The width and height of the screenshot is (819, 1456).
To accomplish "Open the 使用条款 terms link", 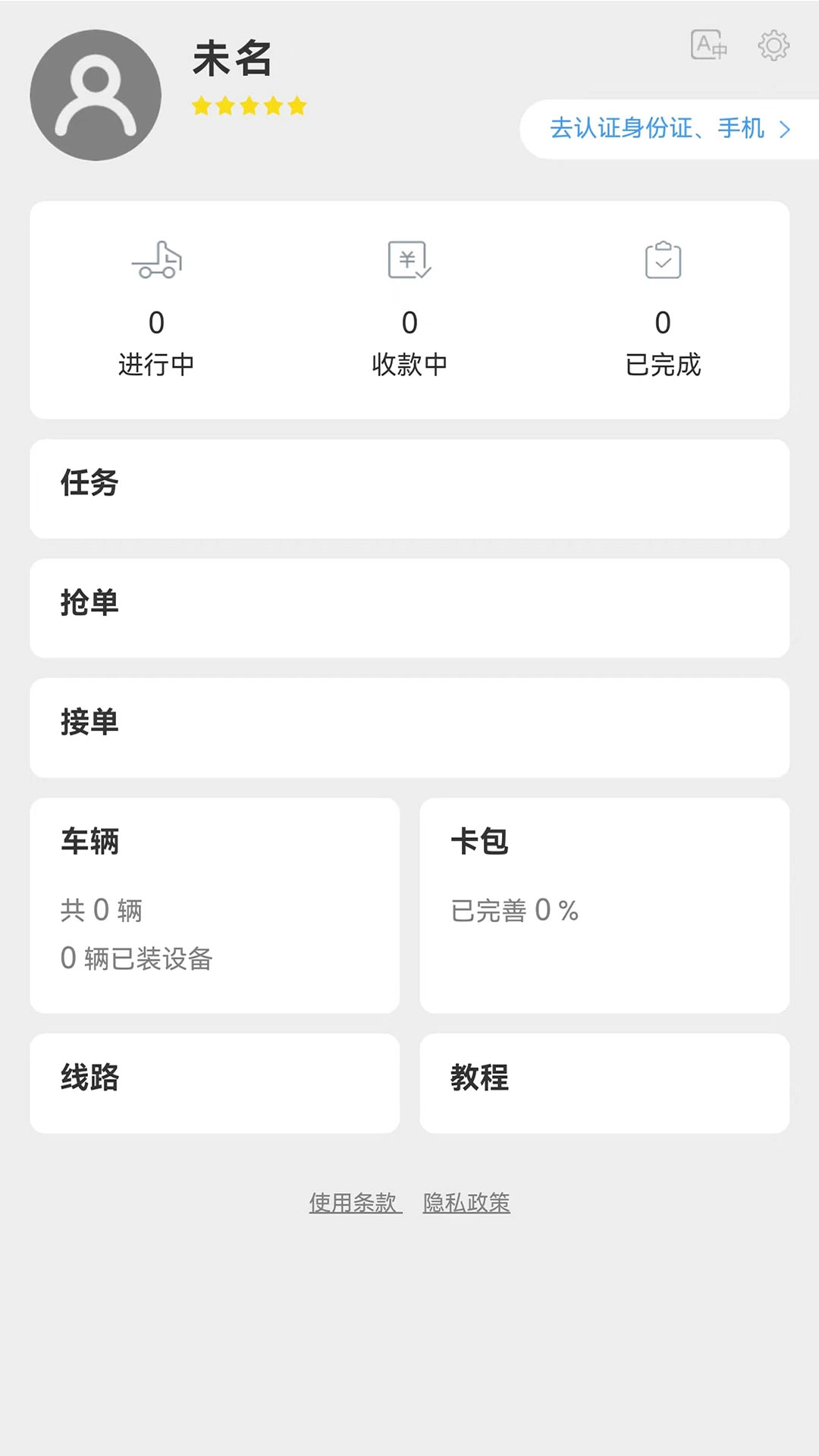I will 355,1202.
